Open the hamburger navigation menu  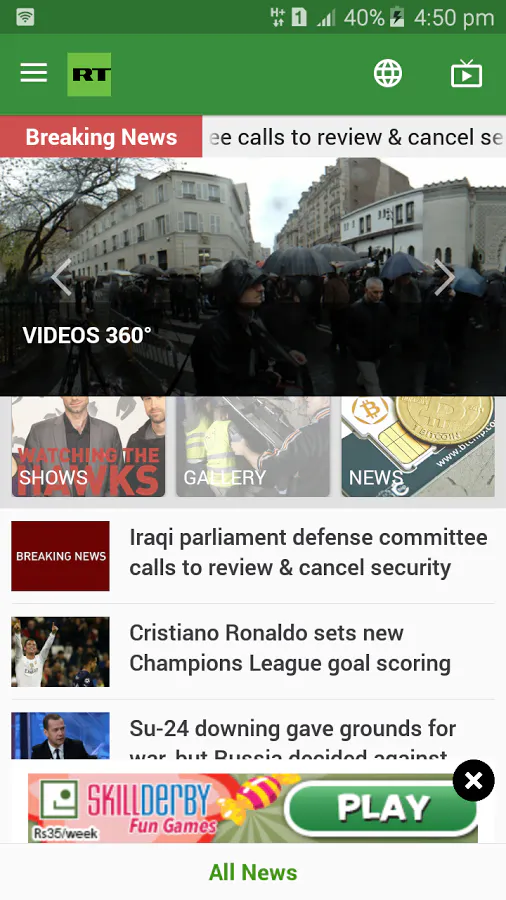click(34, 73)
